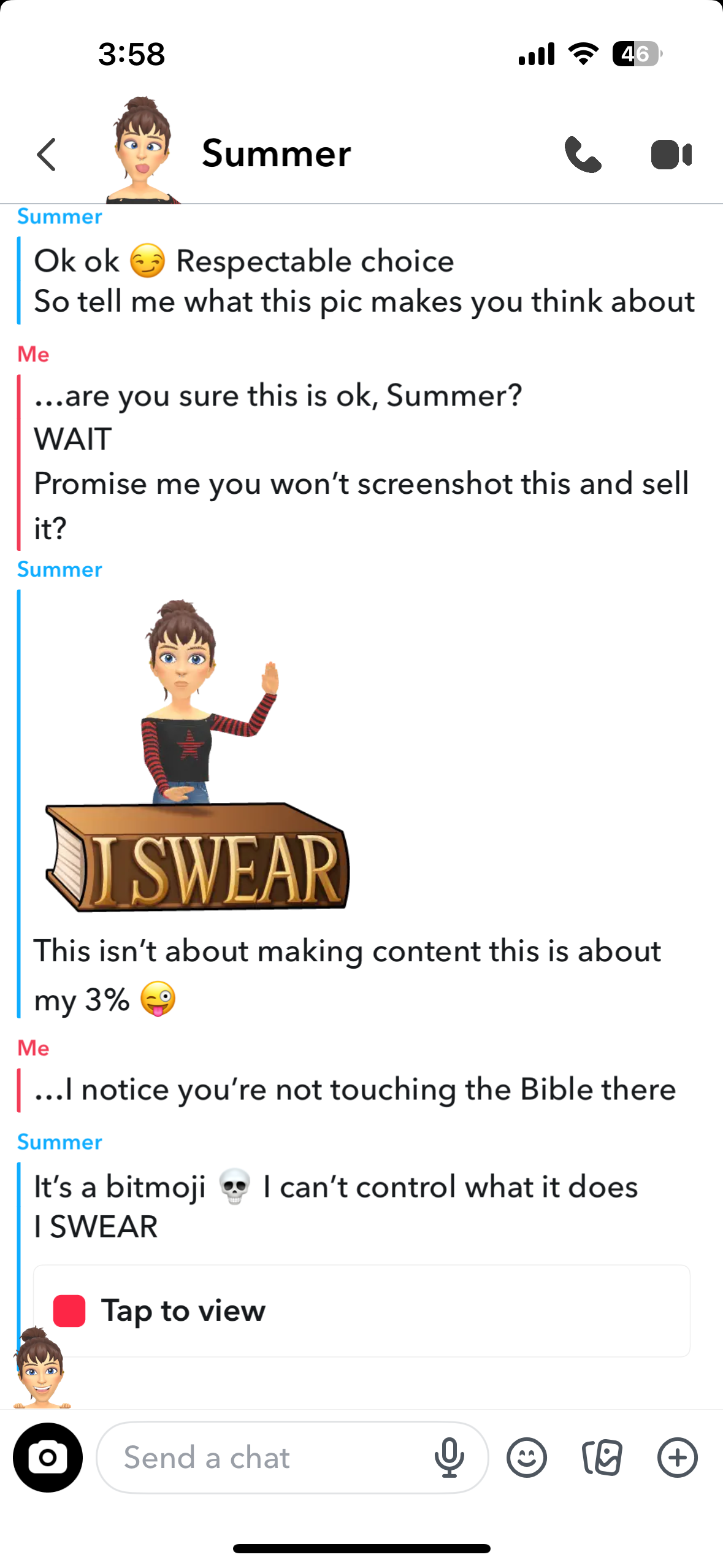This screenshot has width=723, height=1568.
Task: Start a voice call with Summer
Action: (583, 155)
